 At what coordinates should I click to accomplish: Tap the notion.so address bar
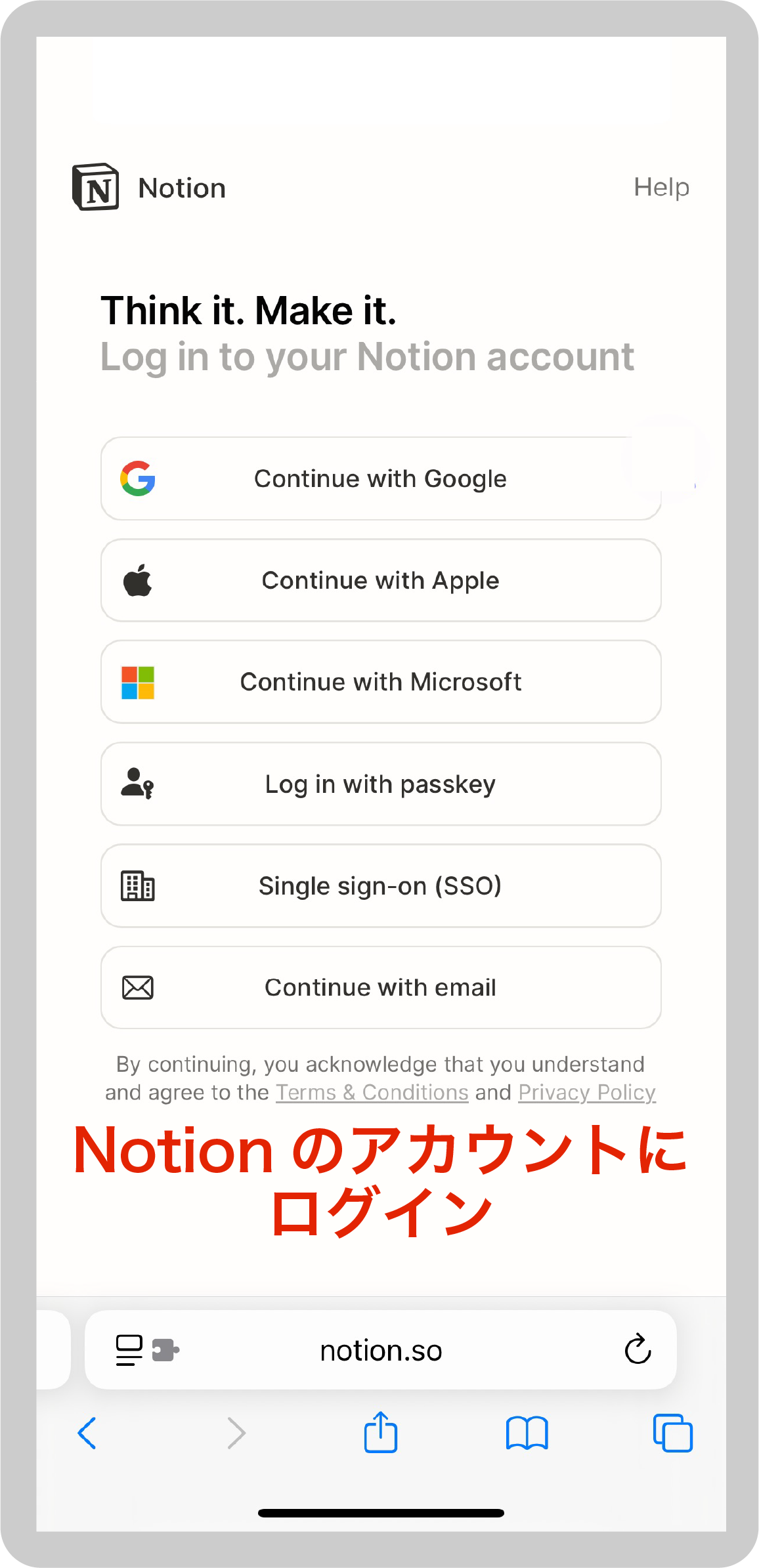(x=381, y=1350)
